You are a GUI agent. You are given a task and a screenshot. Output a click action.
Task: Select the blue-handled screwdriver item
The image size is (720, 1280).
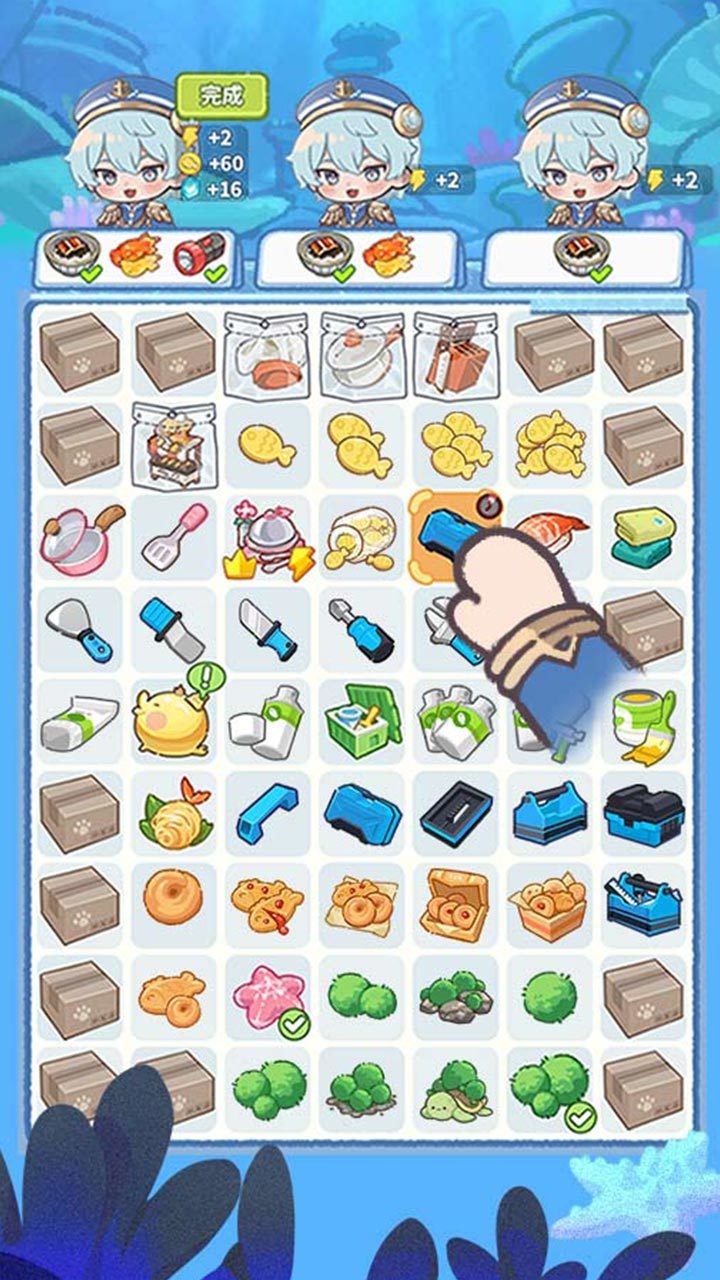[361, 630]
